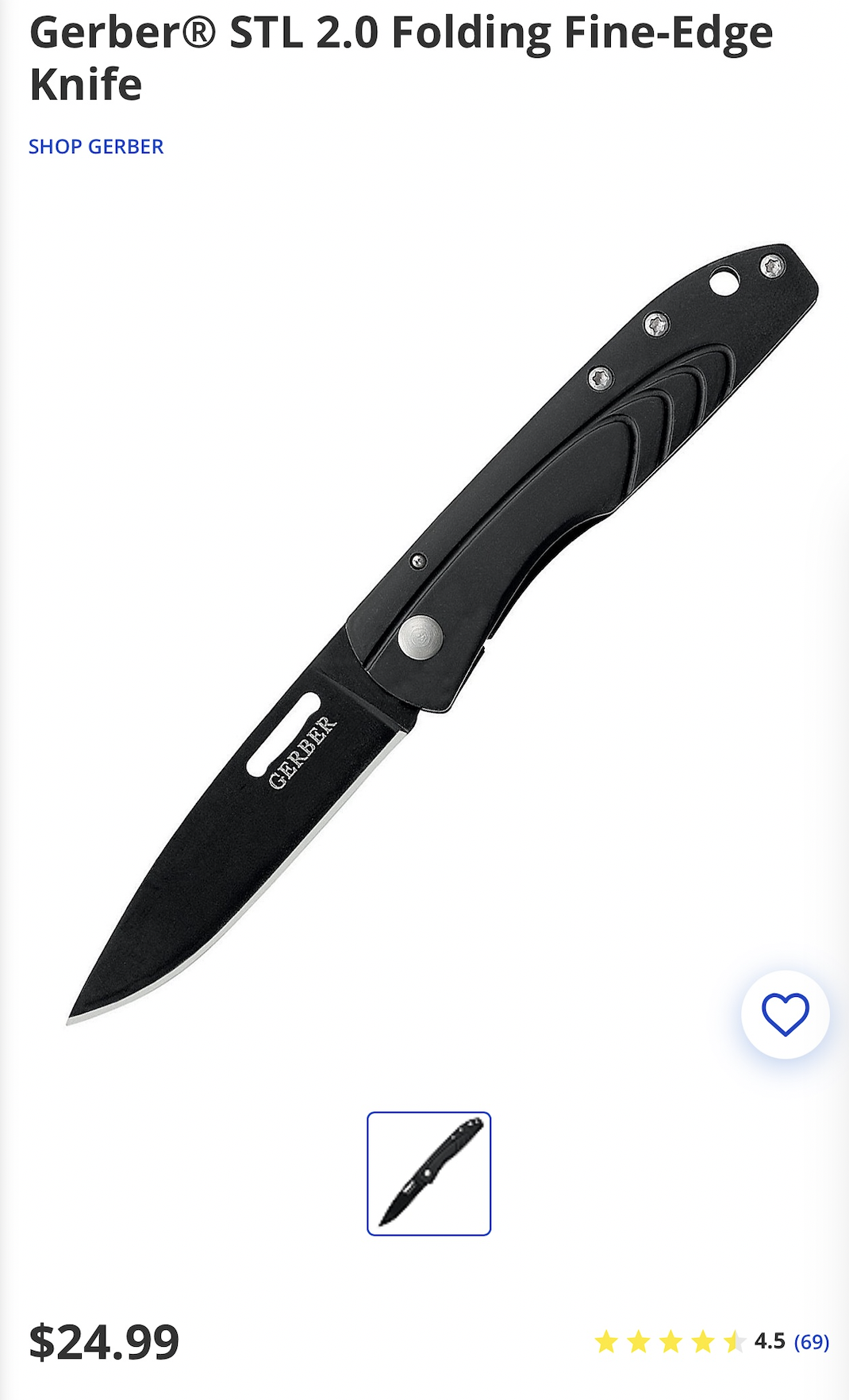Select the knife image thumbnail
849x1400 pixels.
(x=428, y=1173)
